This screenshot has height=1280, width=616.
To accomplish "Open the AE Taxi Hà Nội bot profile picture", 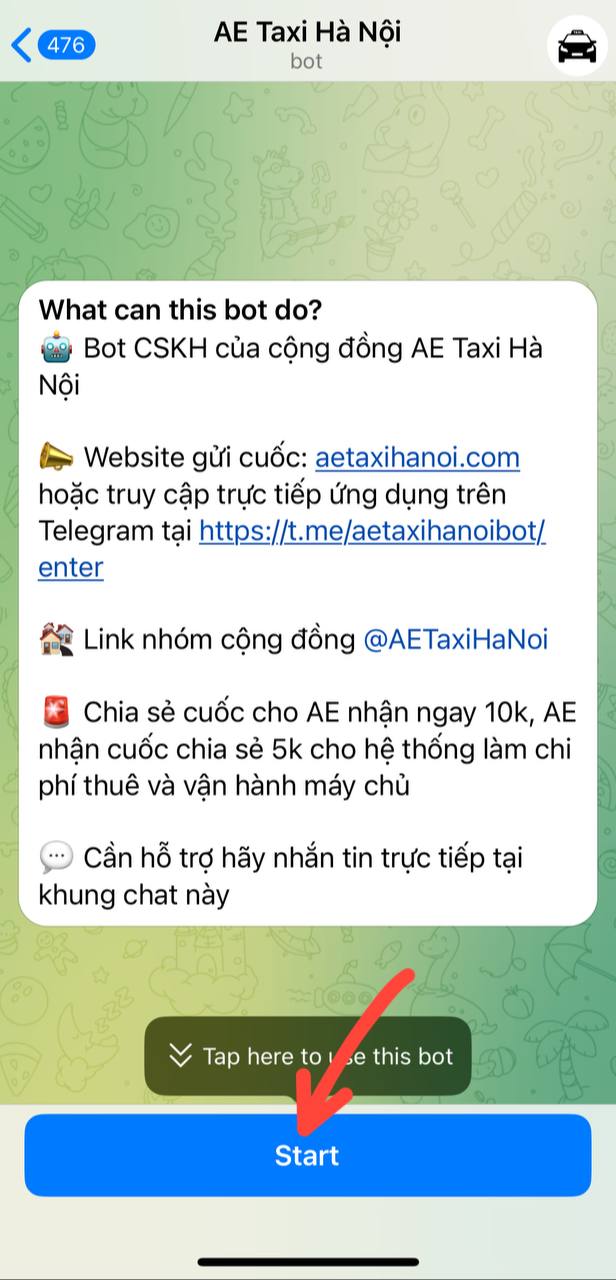I will coord(575,45).
